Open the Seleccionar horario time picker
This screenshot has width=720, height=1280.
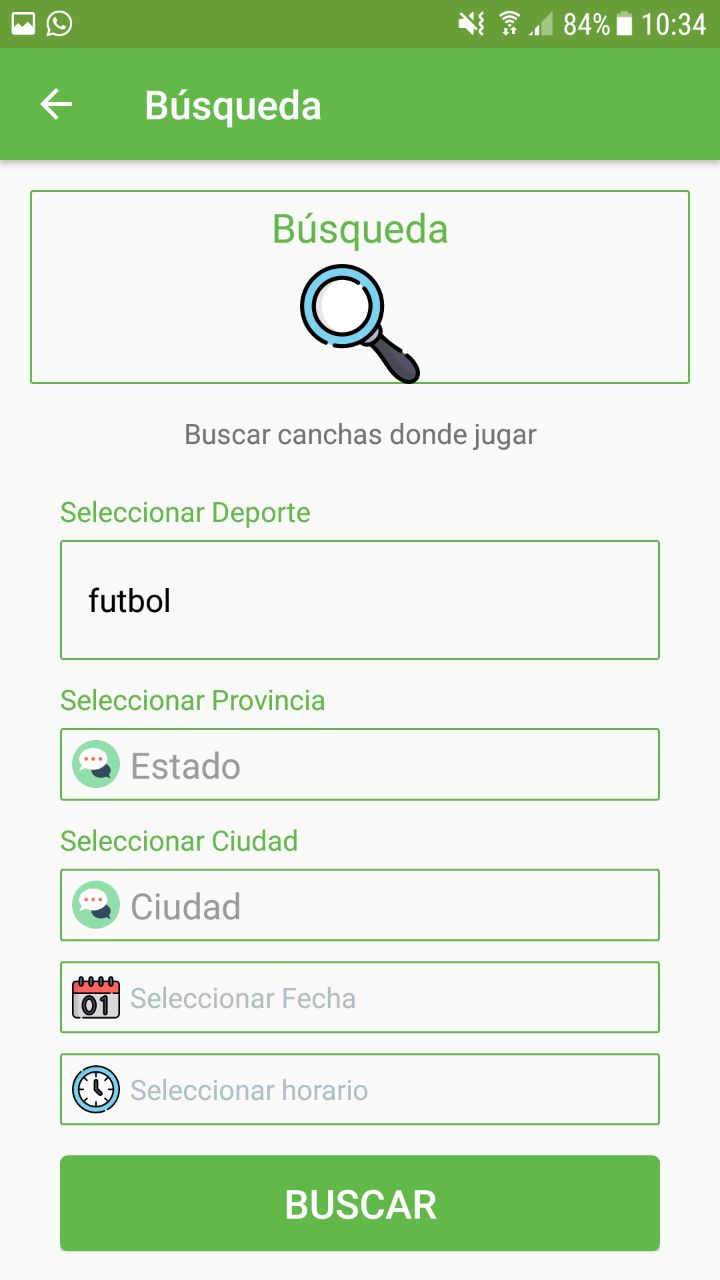(360, 1089)
